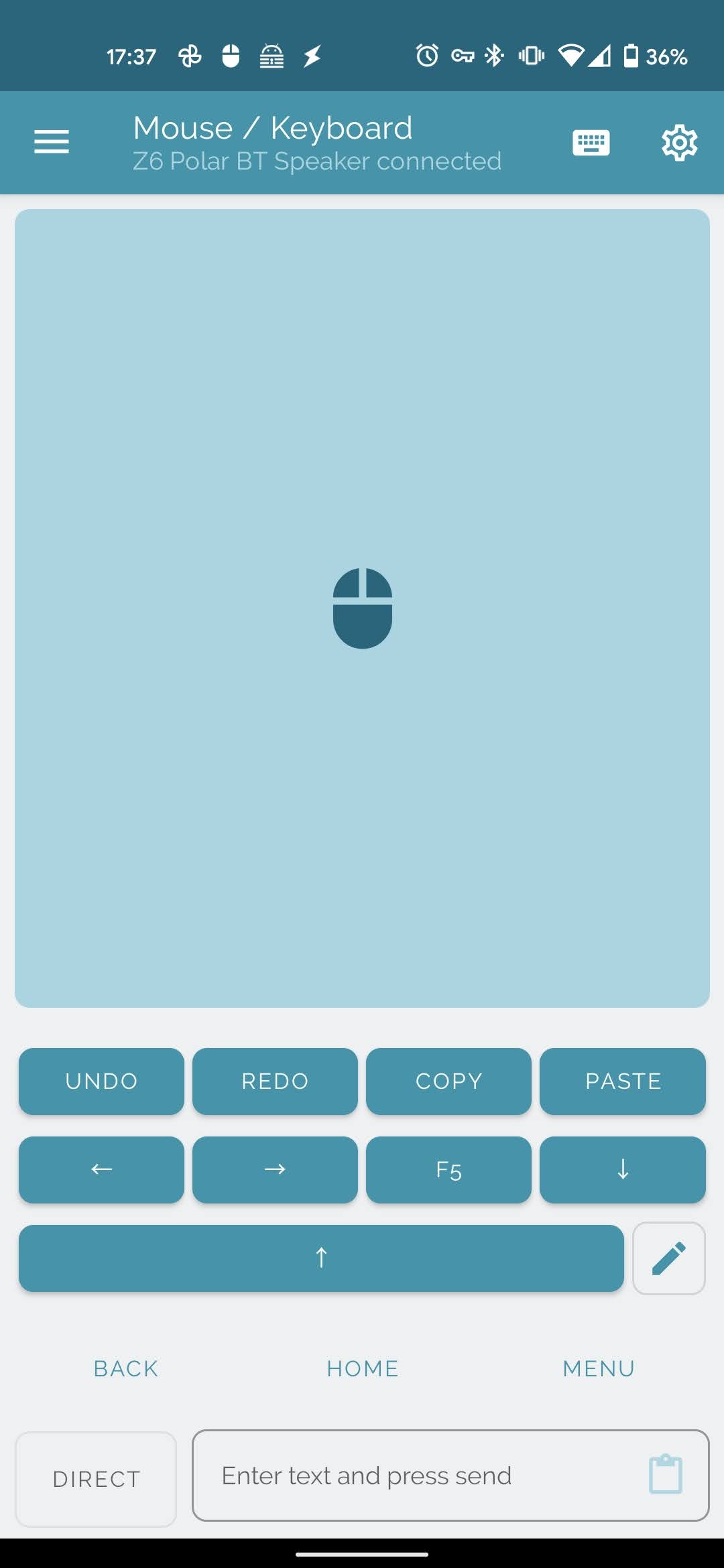
Task: Tap the mouse touchpad area
Action: tap(362, 608)
